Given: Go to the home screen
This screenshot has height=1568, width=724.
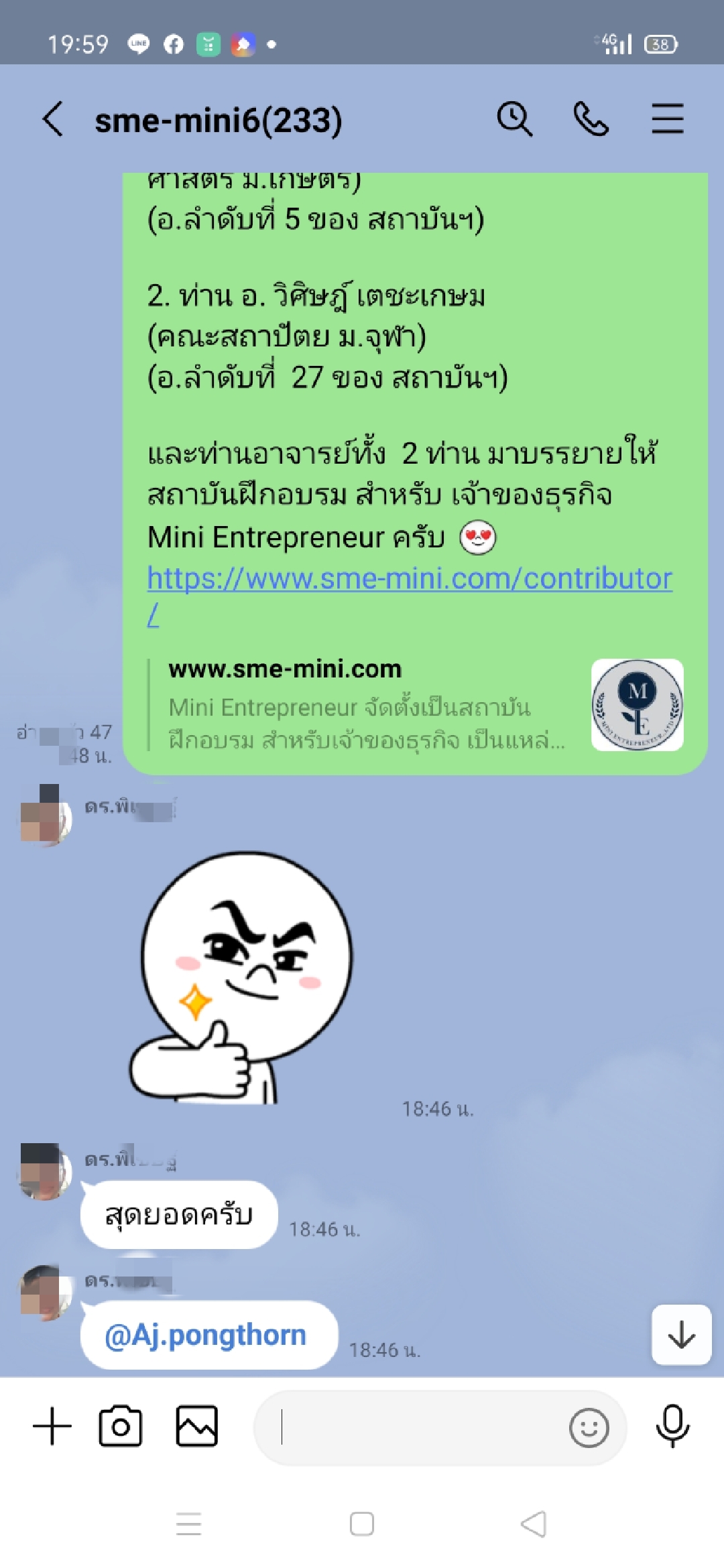Looking at the screenshot, I should [362, 1524].
